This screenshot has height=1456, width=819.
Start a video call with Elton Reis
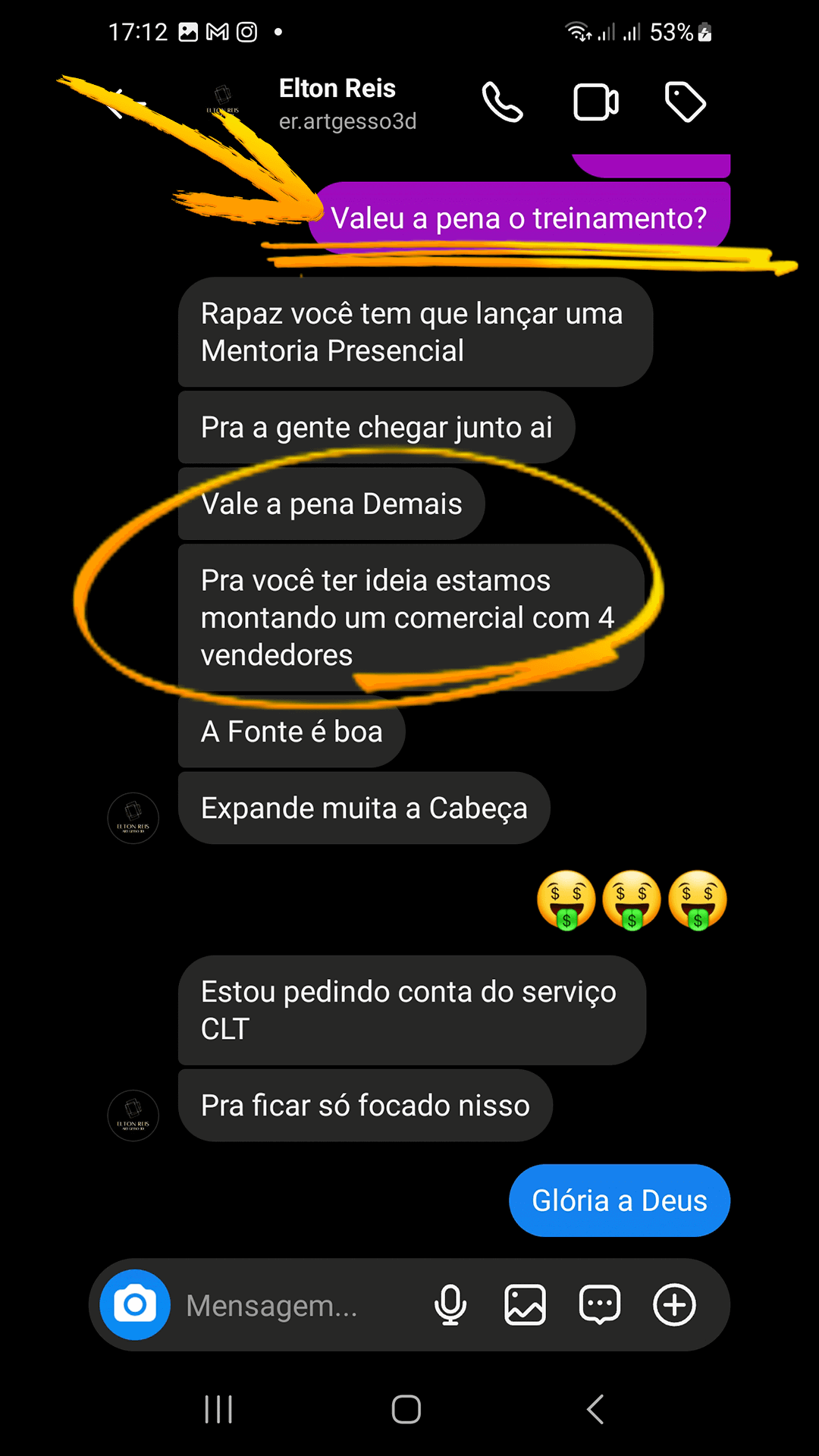596,101
